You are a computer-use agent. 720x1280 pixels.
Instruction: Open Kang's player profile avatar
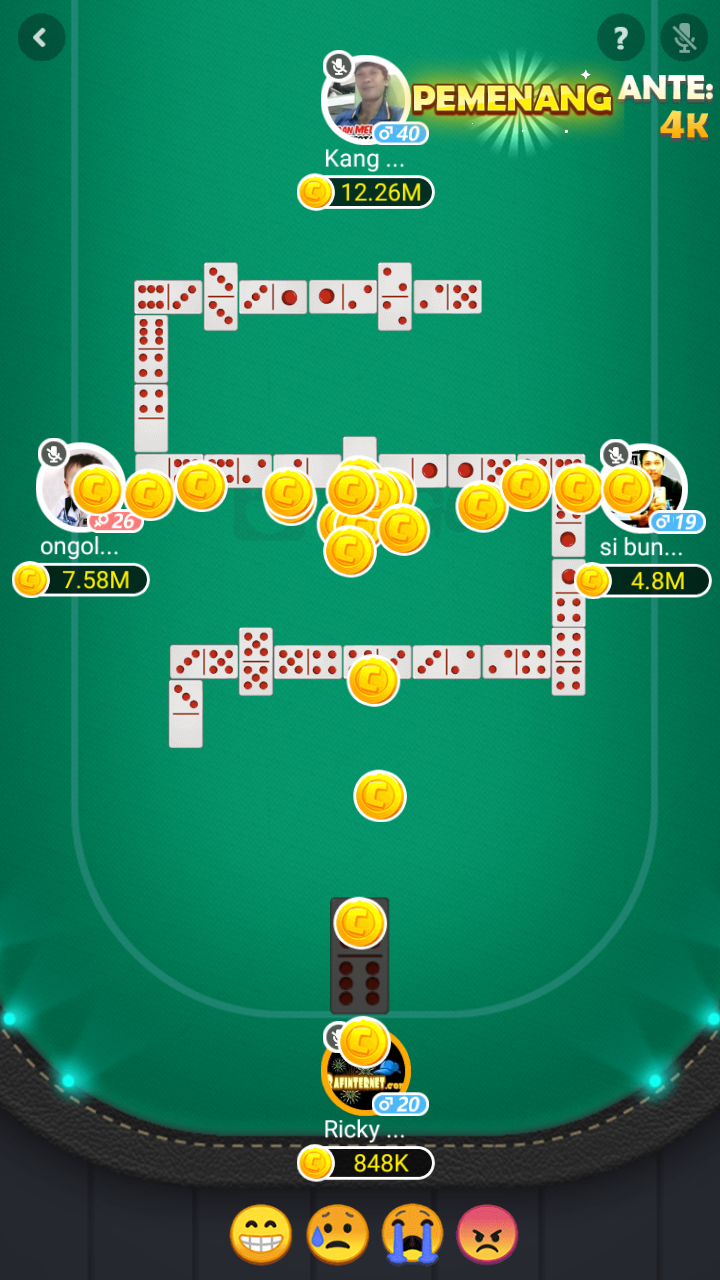[363, 100]
